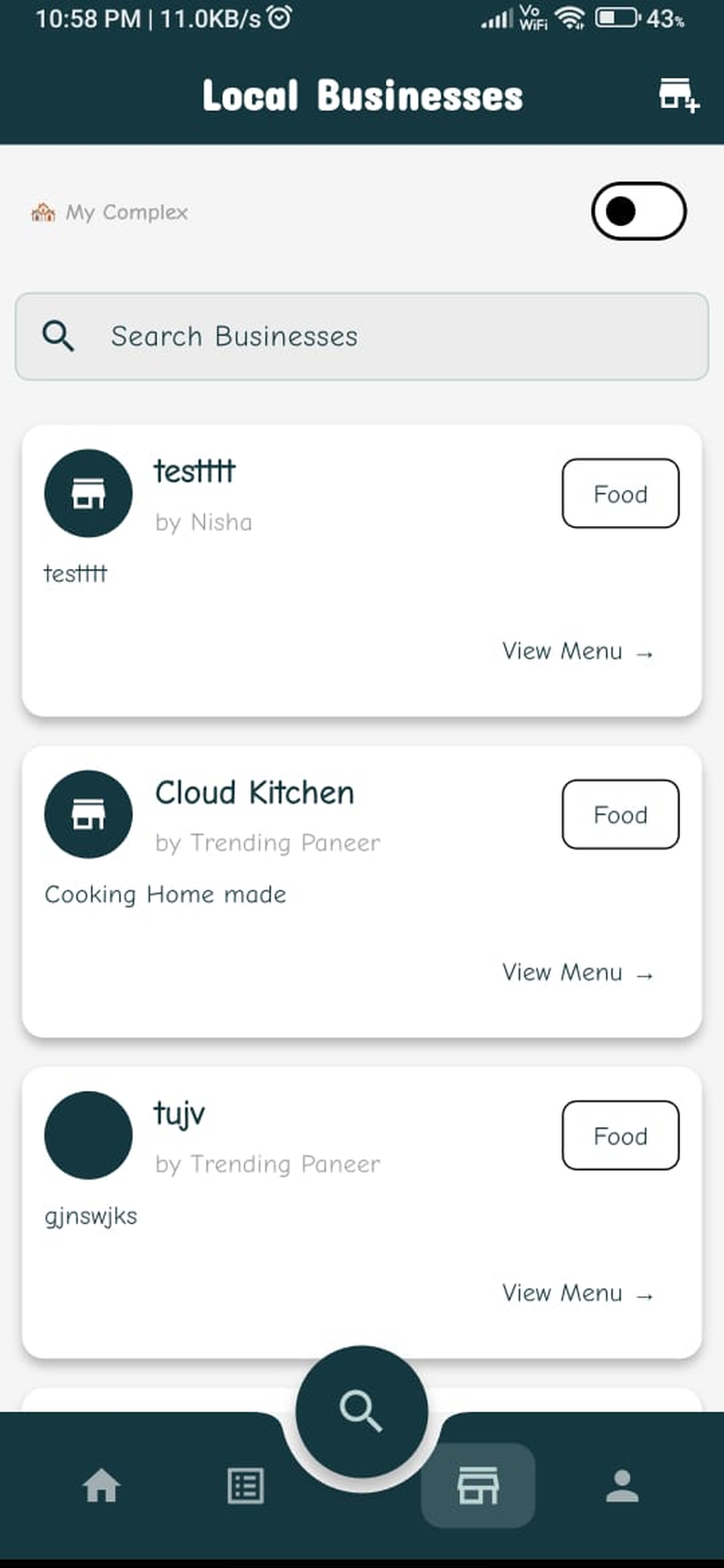The height and width of the screenshot is (1568, 724).
Task: Tap the My Complex house emblem
Action: pos(43,212)
